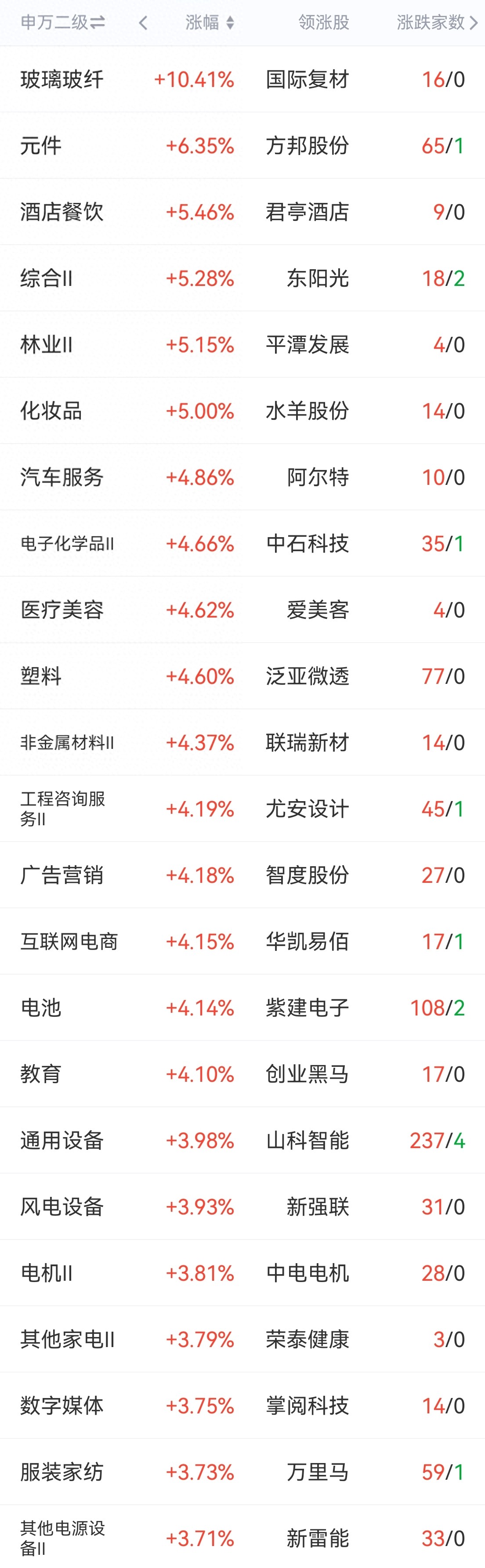Select the 塑料 sector row
485x1568 pixels.
click(x=242, y=676)
